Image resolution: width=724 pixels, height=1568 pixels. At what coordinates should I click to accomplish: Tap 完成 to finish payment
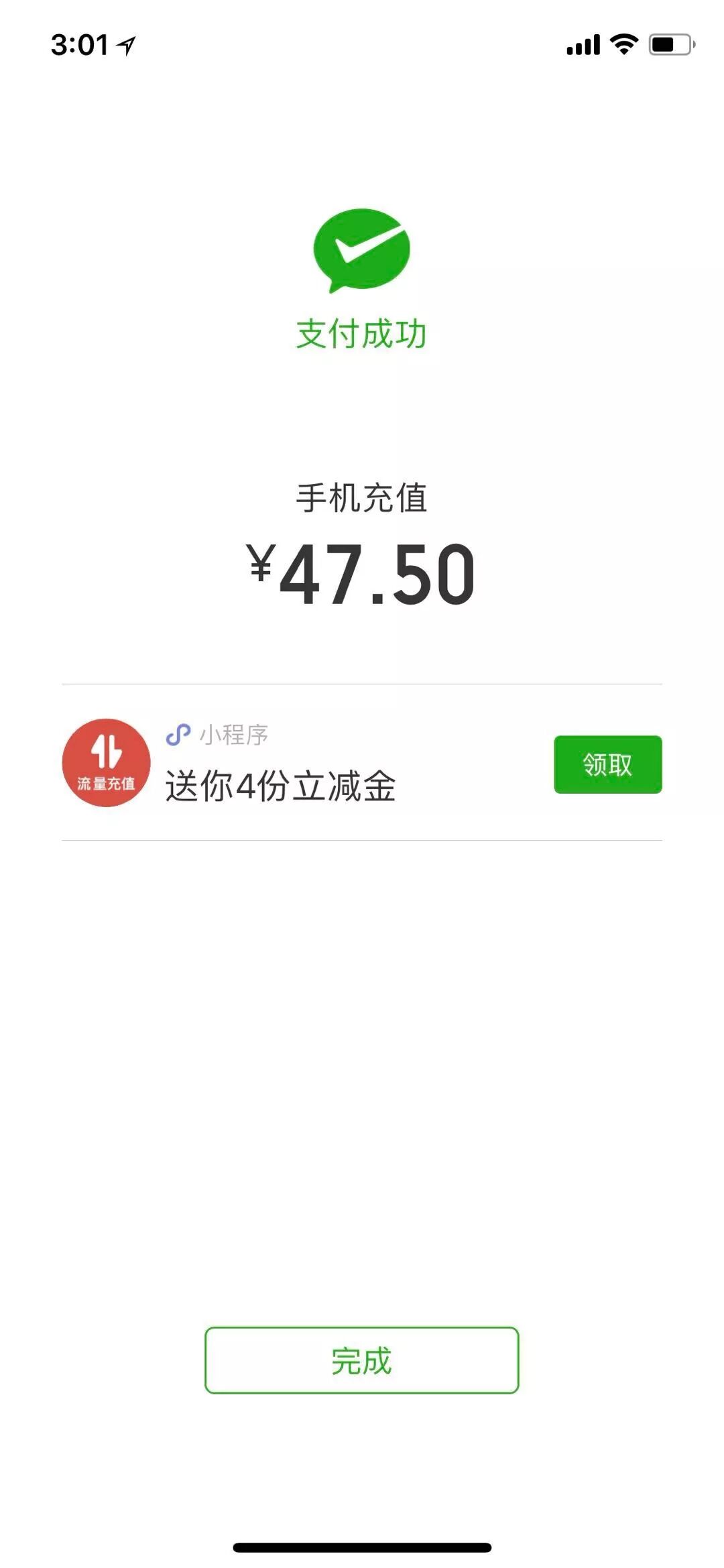[x=361, y=1360]
